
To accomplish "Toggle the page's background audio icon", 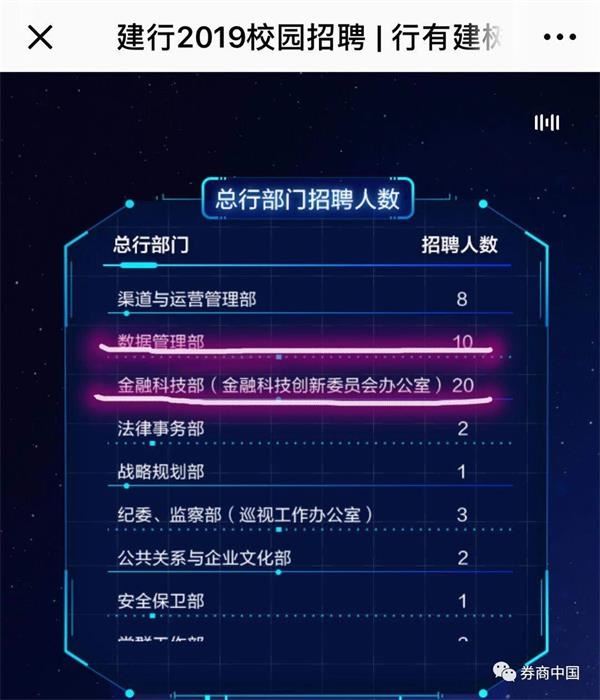I will pyautogui.click(x=546, y=123).
